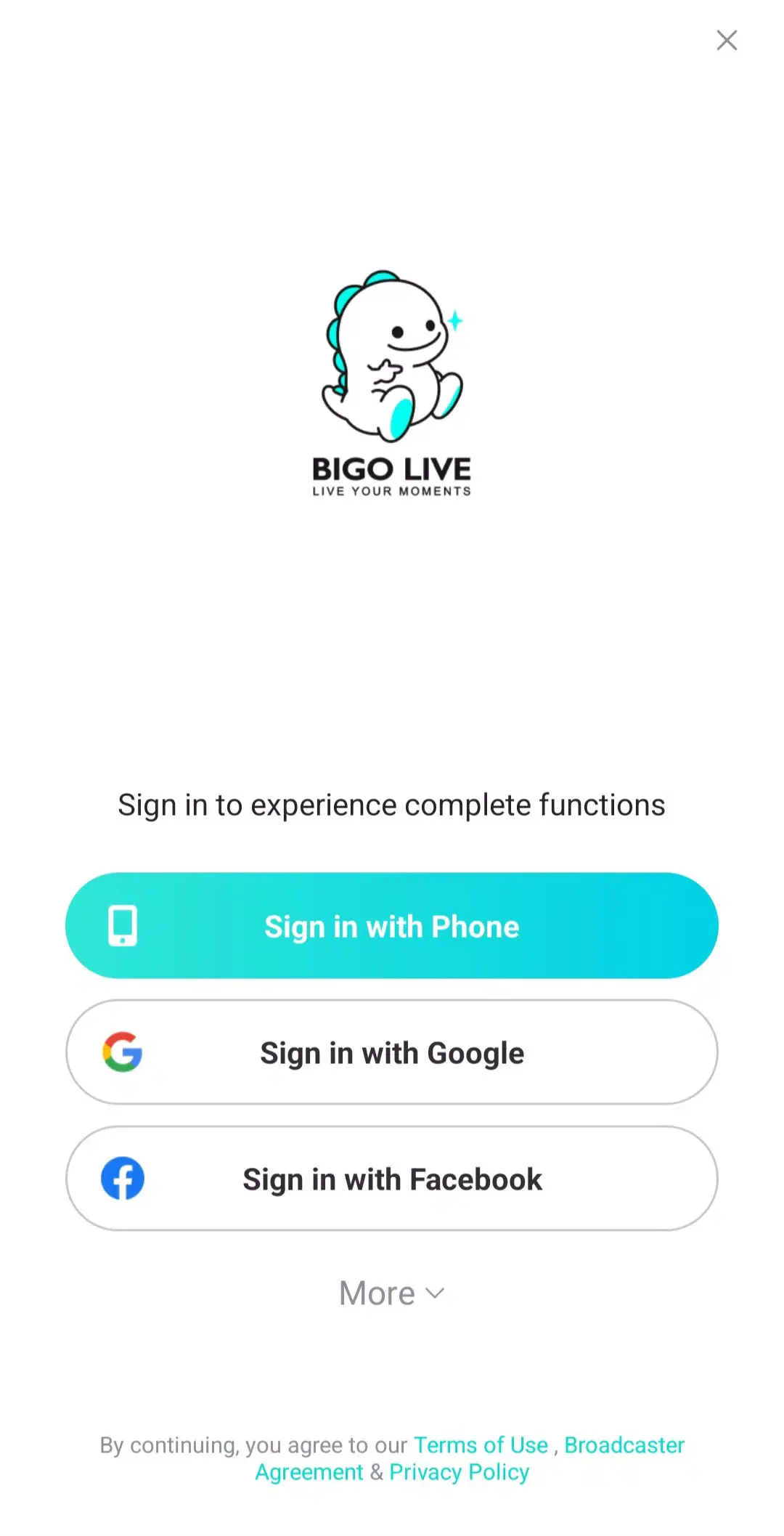Click the smartphone glyph inside the gradient button
784x1536 pixels.
point(123,925)
